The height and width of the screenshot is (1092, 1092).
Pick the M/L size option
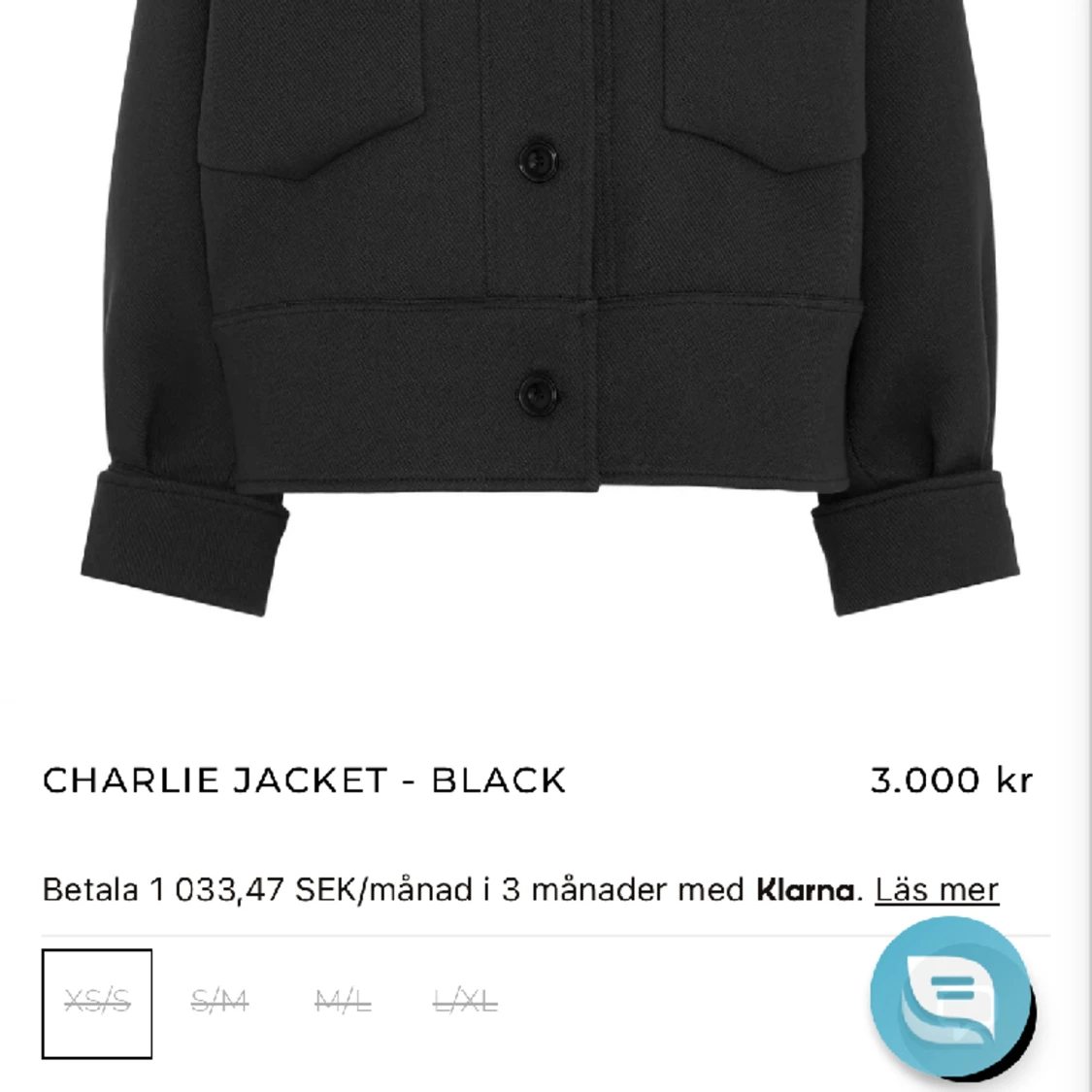coord(343,1001)
